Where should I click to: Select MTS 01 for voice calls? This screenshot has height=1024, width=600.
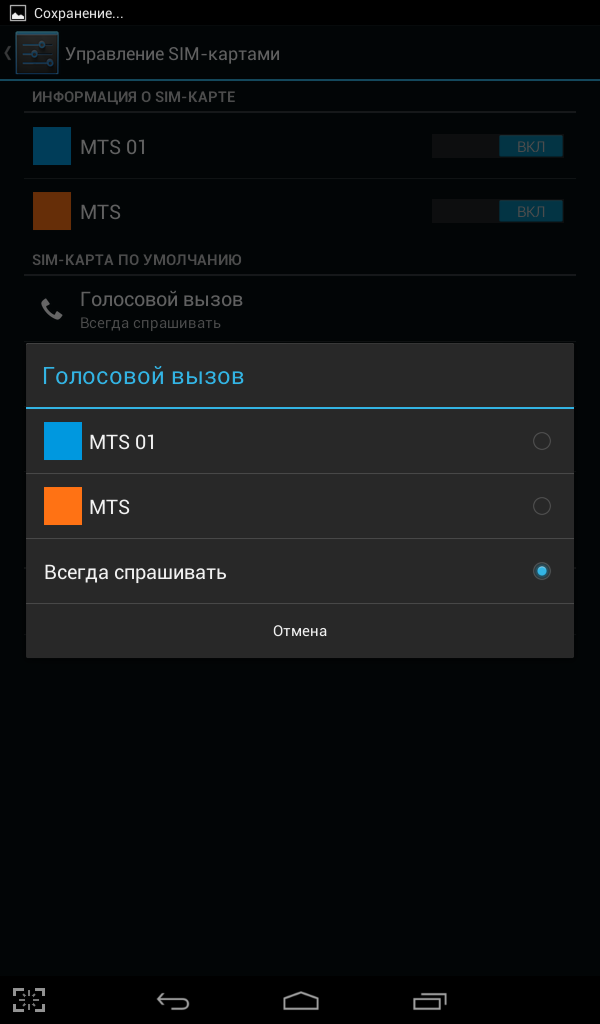[300, 441]
